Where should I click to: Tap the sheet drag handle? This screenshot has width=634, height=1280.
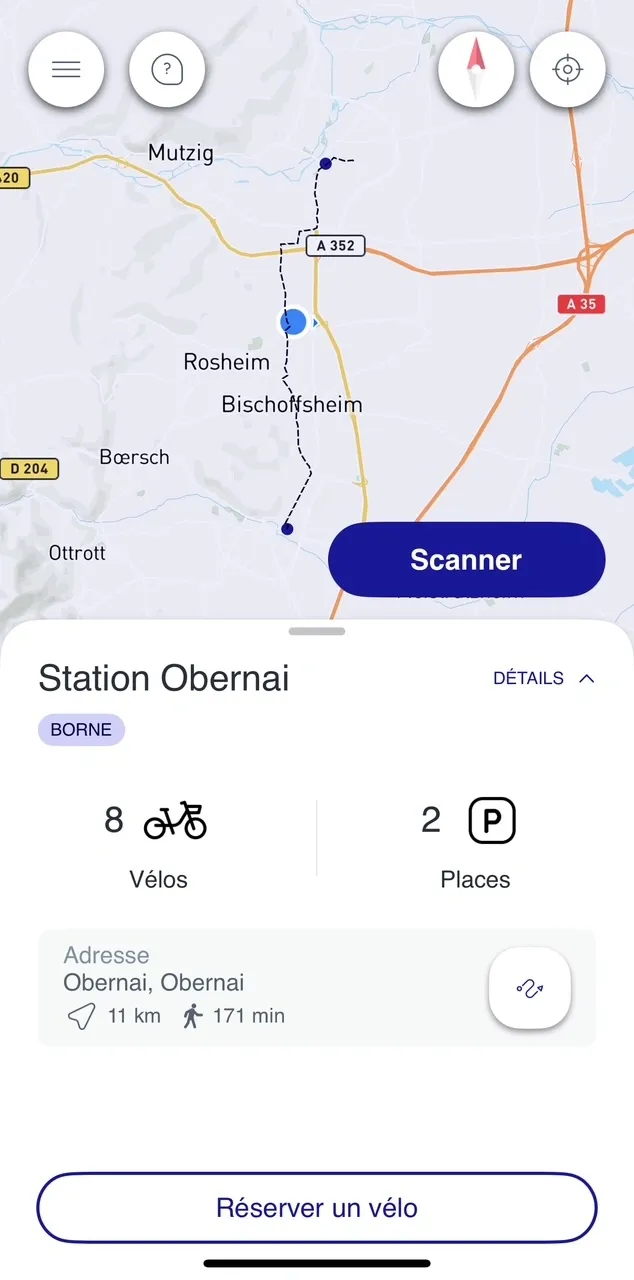coord(317,631)
